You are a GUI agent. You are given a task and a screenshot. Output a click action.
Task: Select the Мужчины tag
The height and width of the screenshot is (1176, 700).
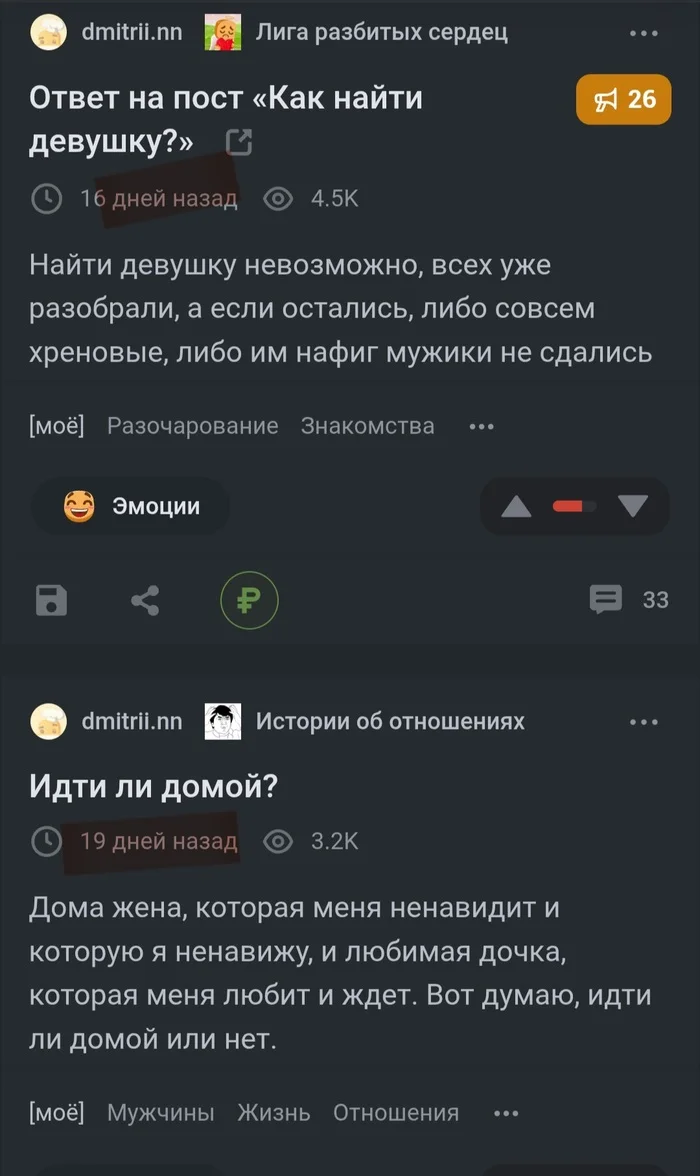pos(160,1112)
